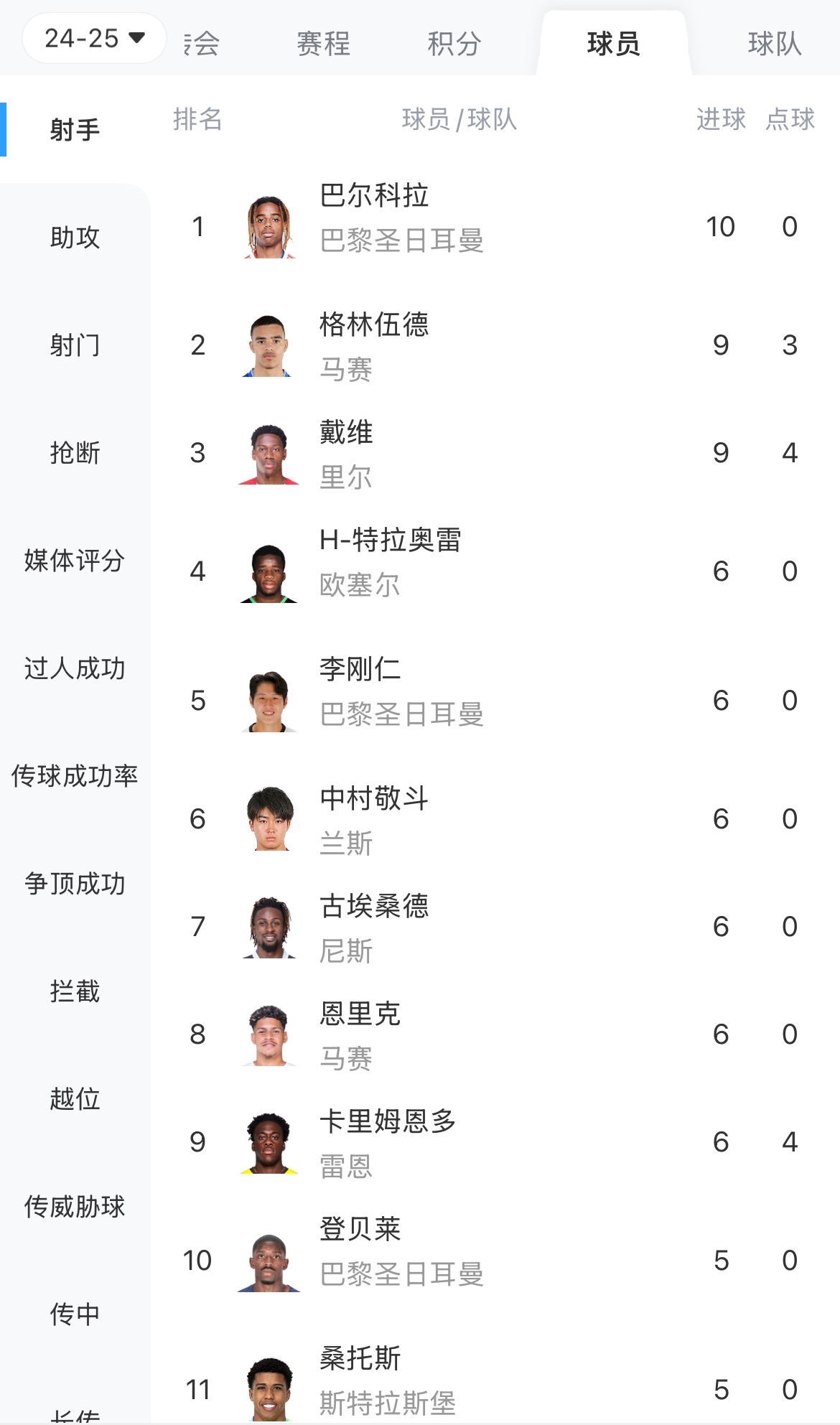Show the 抢断 ranking
Image resolution: width=840 pixels, height=1425 pixels.
click(75, 453)
